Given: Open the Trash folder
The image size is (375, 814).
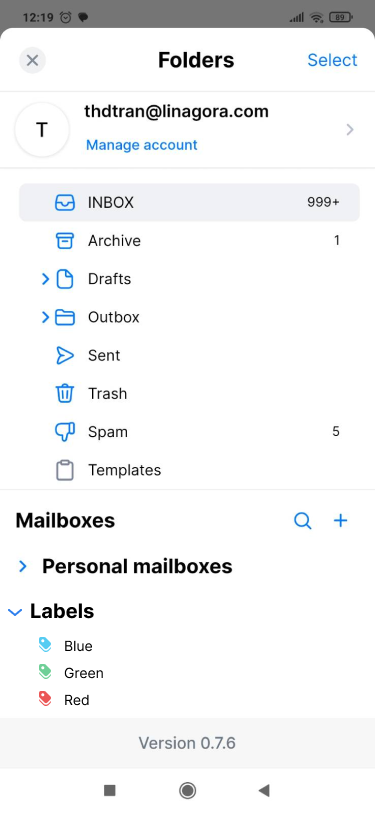Looking at the screenshot, I should [x=189, y=394].
